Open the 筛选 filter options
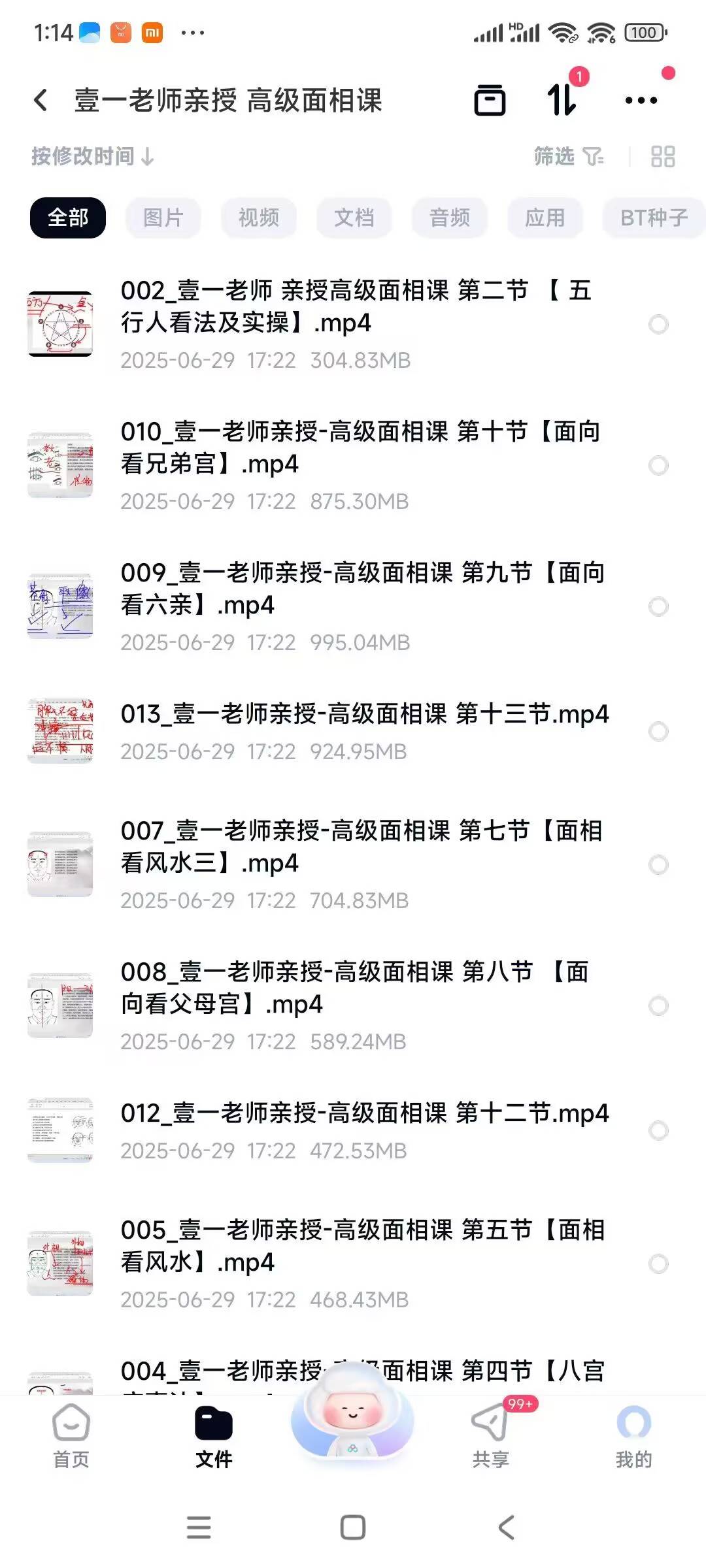This screenshot has width=706, height=1568. coord(568,157)
